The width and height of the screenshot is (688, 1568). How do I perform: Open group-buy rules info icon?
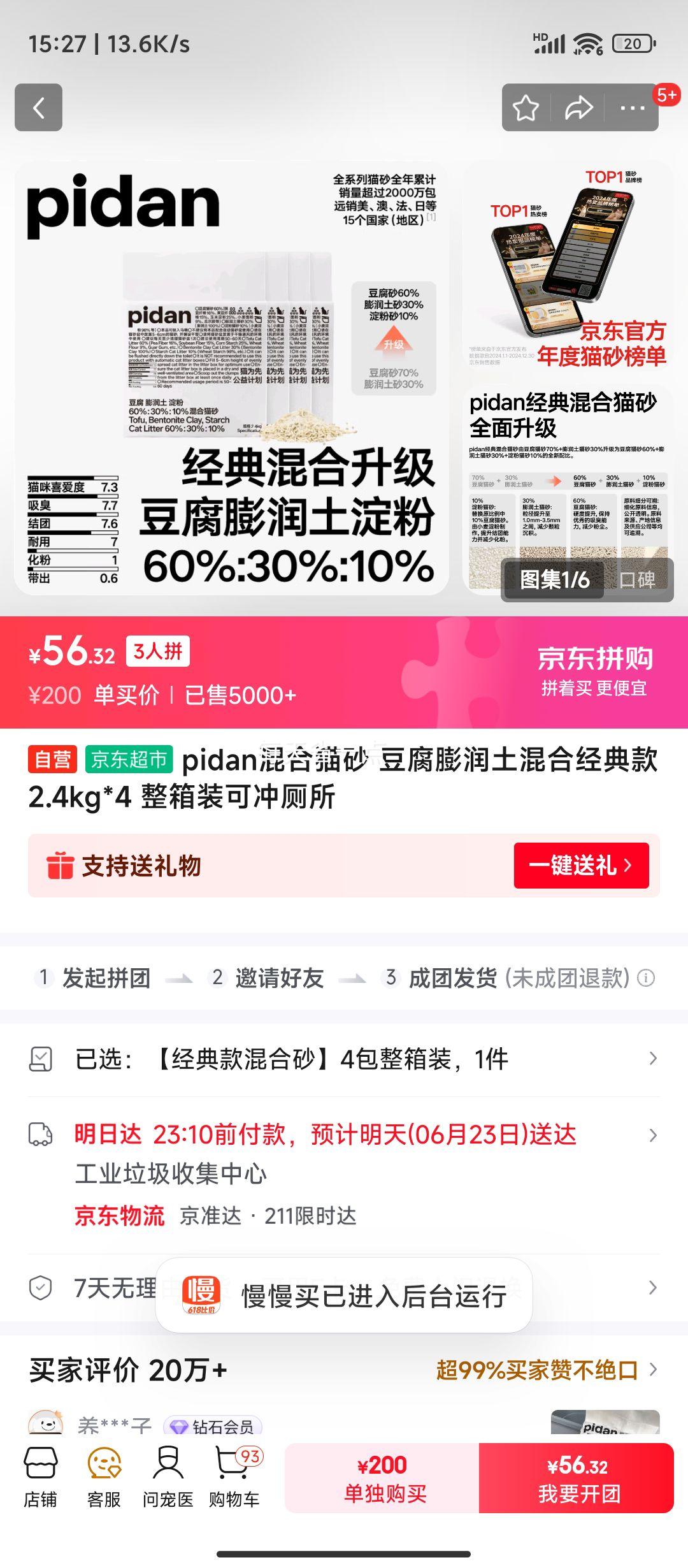pos(646,978)
